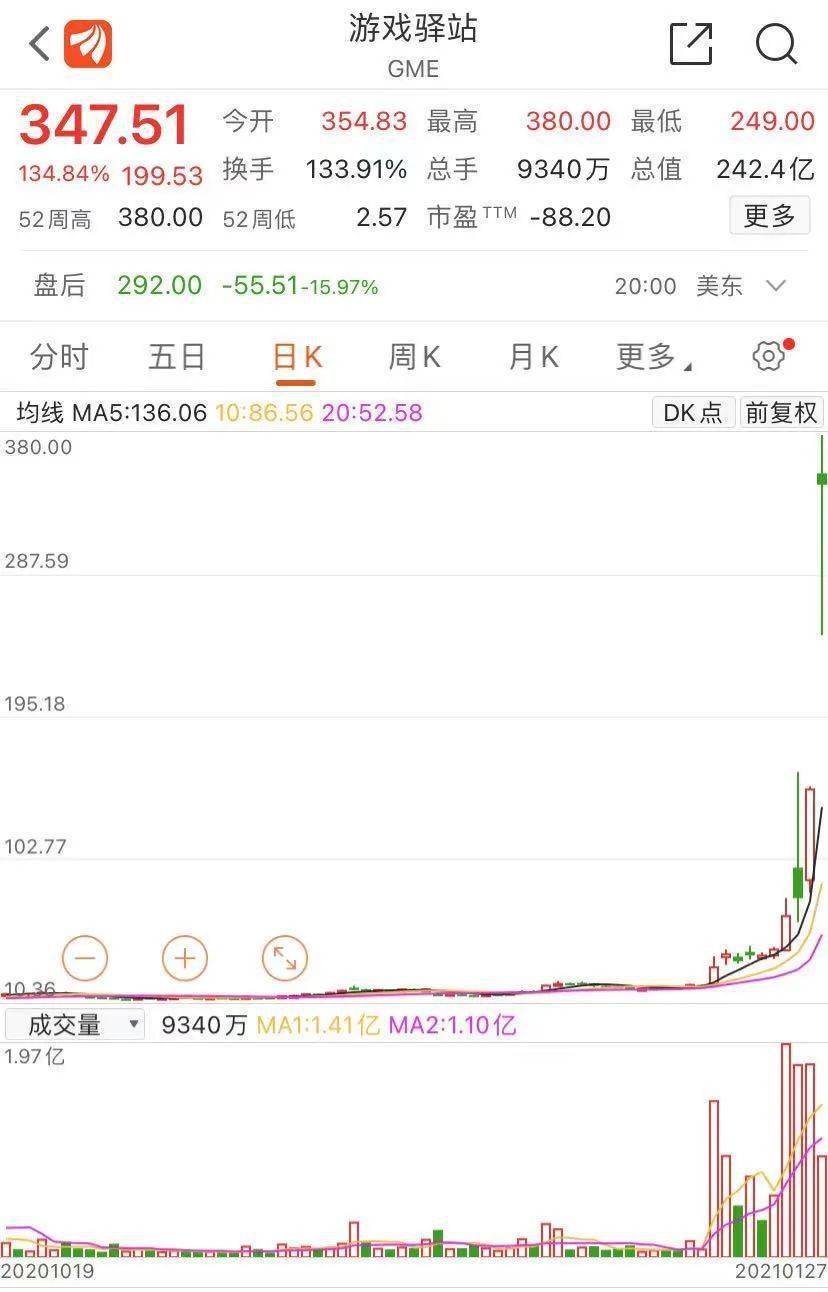Open chart settings via the gear icon

(x=766, y=356)
